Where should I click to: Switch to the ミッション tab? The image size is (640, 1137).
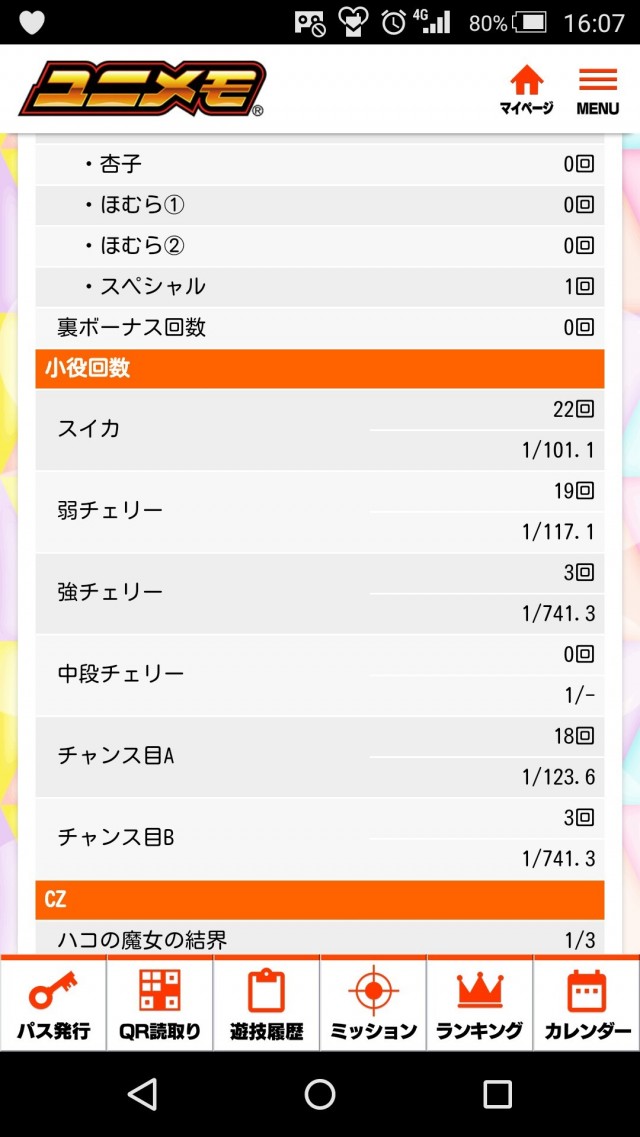point(373,1002)
